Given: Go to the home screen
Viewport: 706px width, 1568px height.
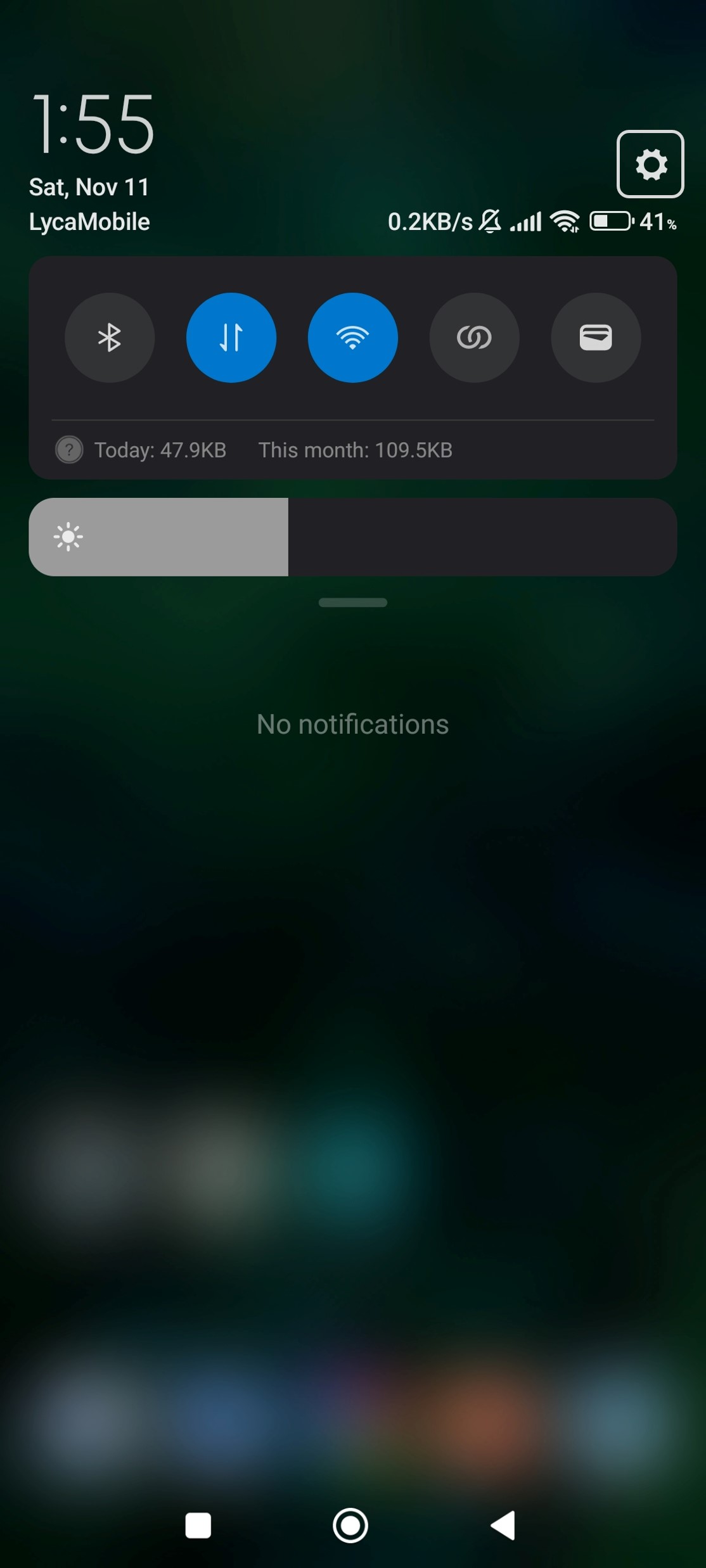Looking at the screenshot, I should tap(350, 1525).
